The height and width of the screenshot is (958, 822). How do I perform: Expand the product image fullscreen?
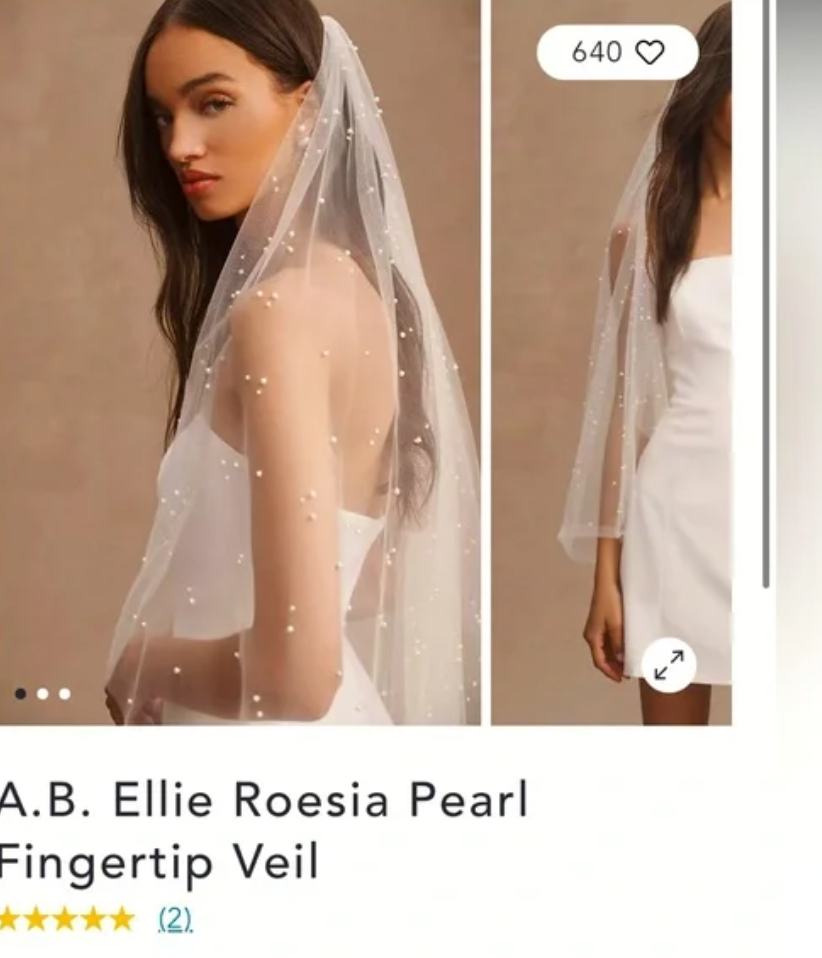[668, 665]
